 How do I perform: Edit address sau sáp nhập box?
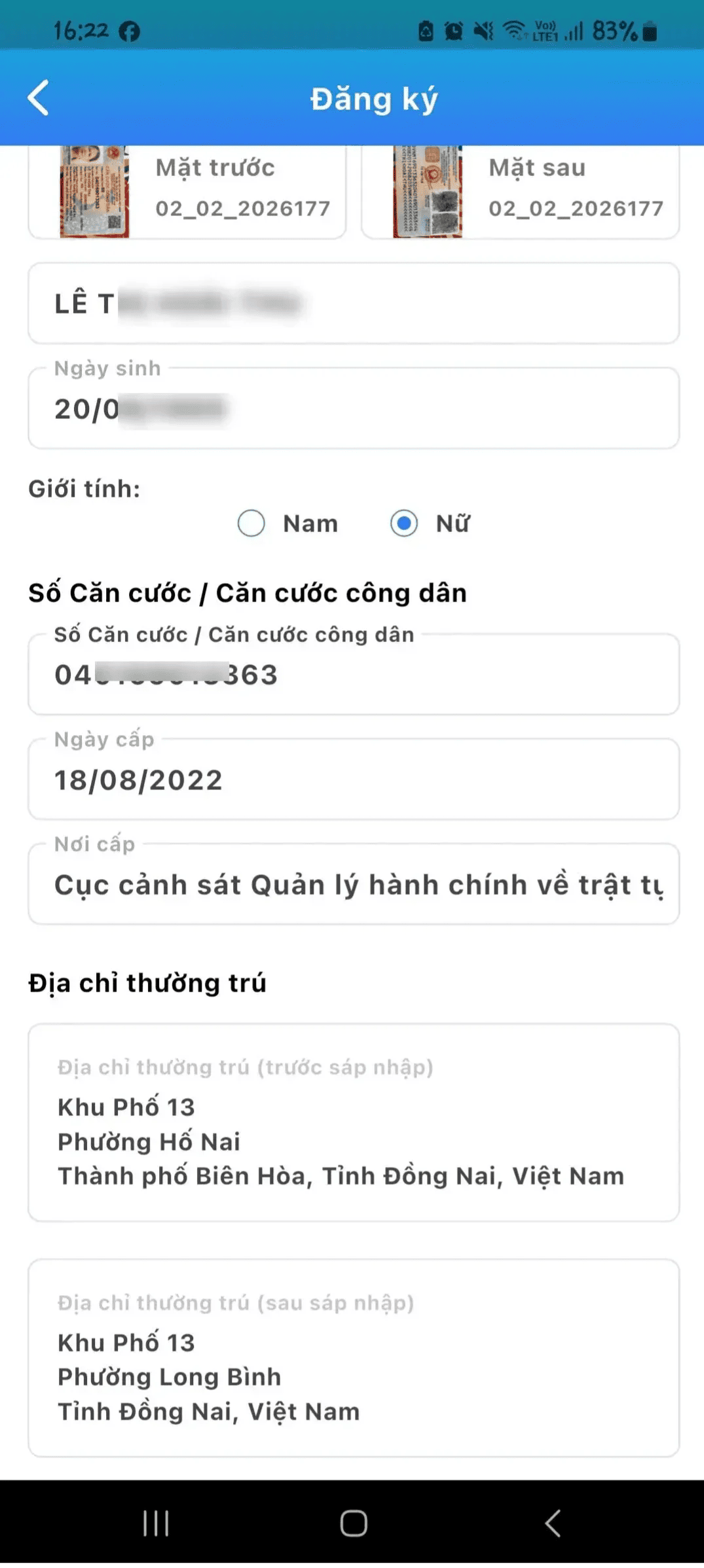(x=354, y=1359)
